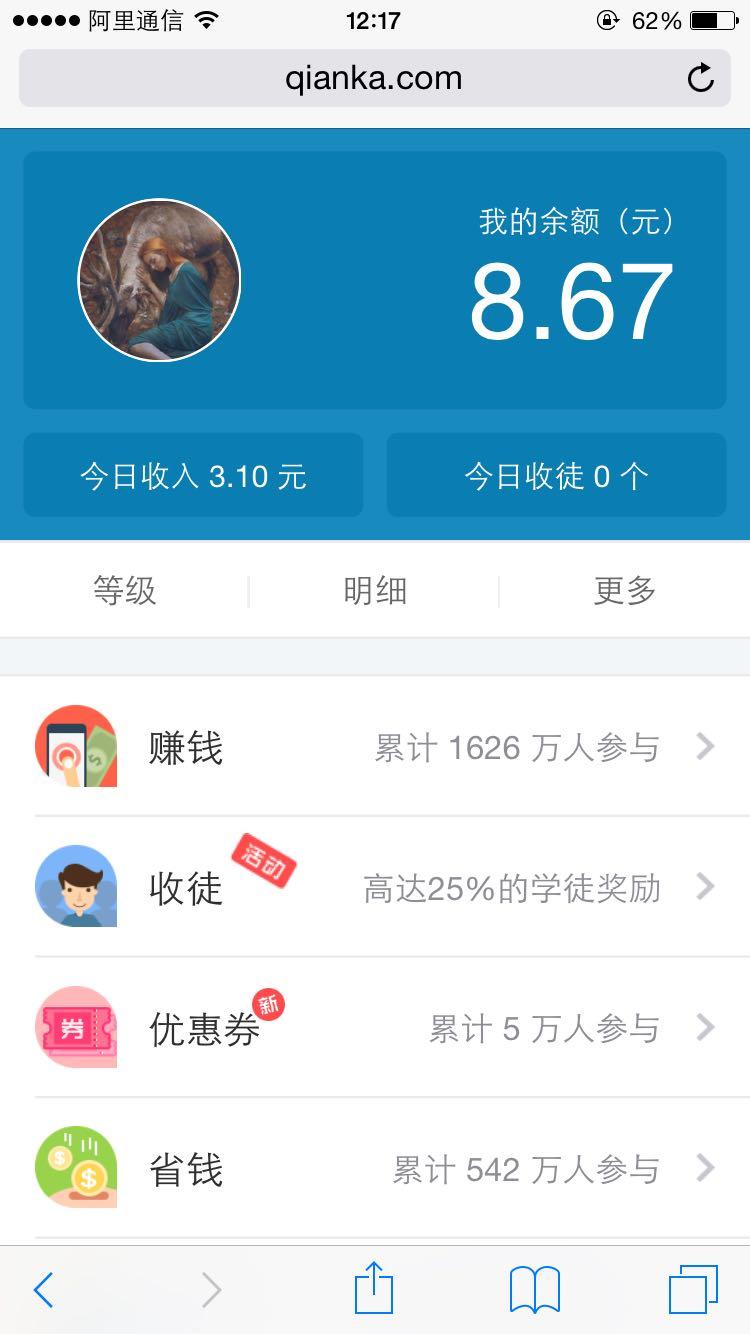This screenshot has width=750, height=1334.
Task: Open the Safari share icon
Action: point(374,1289)
